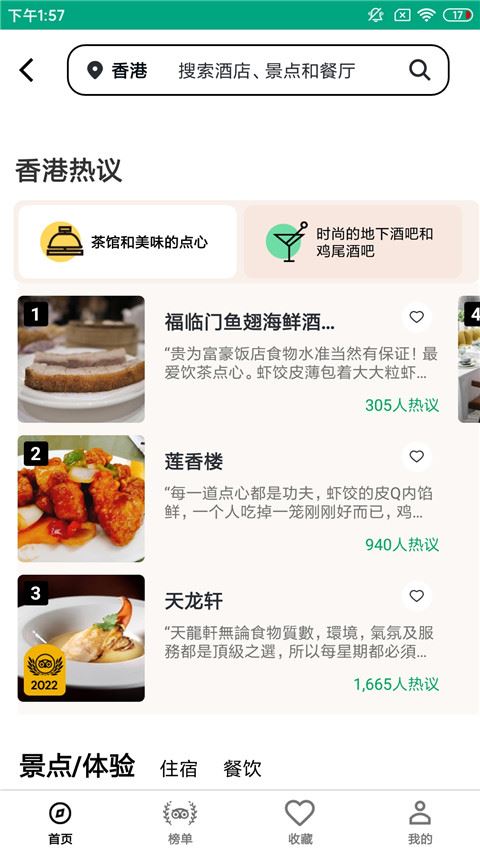Select the 景点/体验 category
Viewport: 480px width, 853px height.
77,766
